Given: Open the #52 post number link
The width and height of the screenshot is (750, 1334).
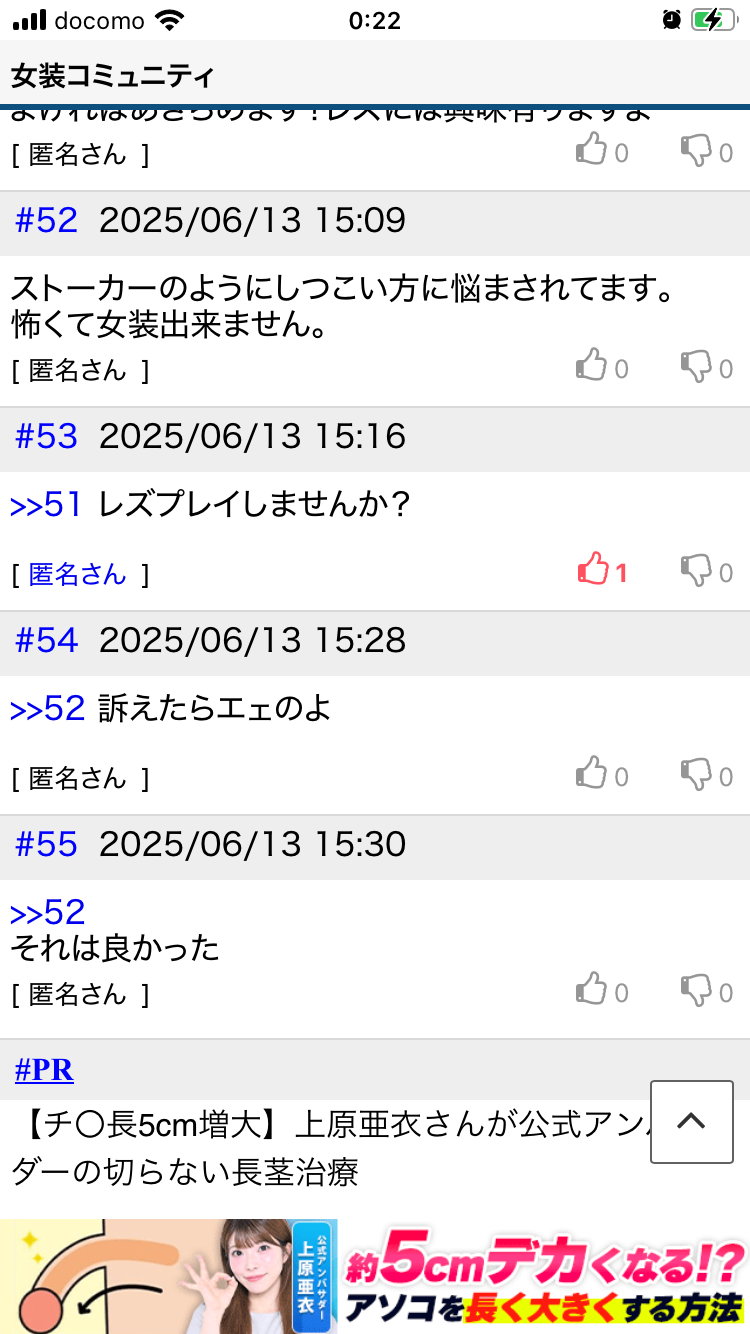Looking at the screenshot, I should tap(46, 220).
